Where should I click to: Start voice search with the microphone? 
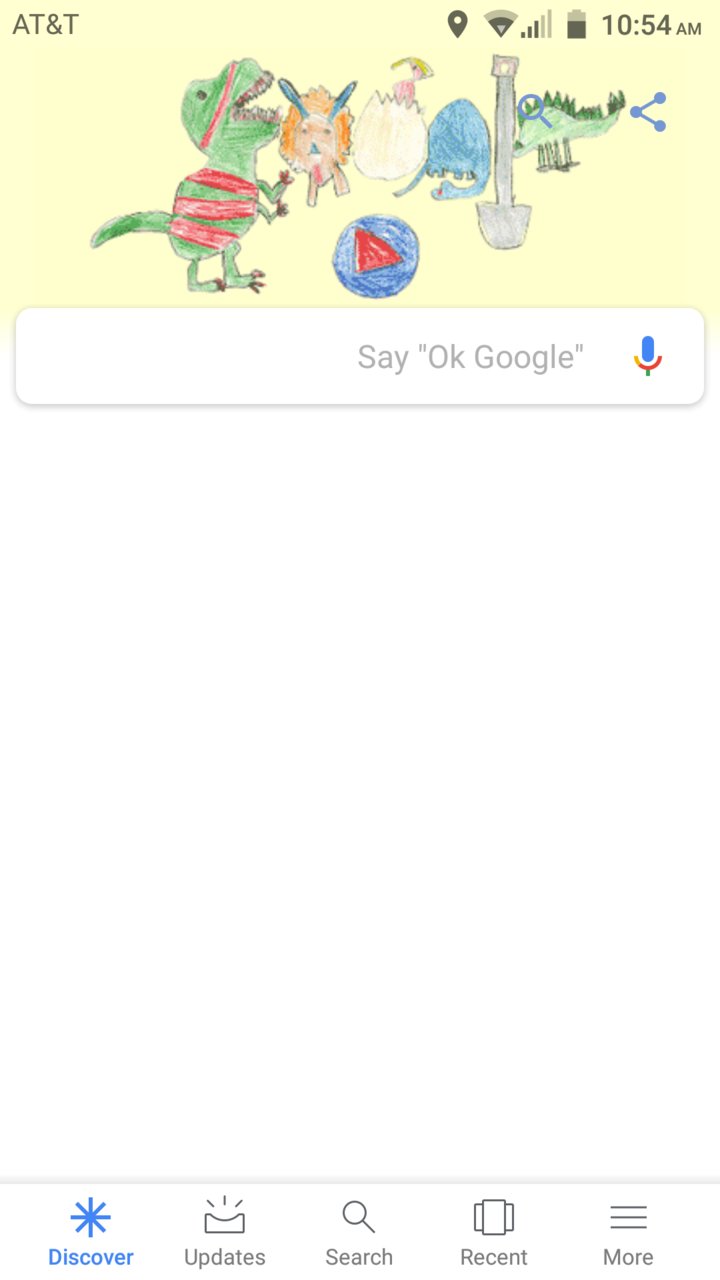click(648, 356)
